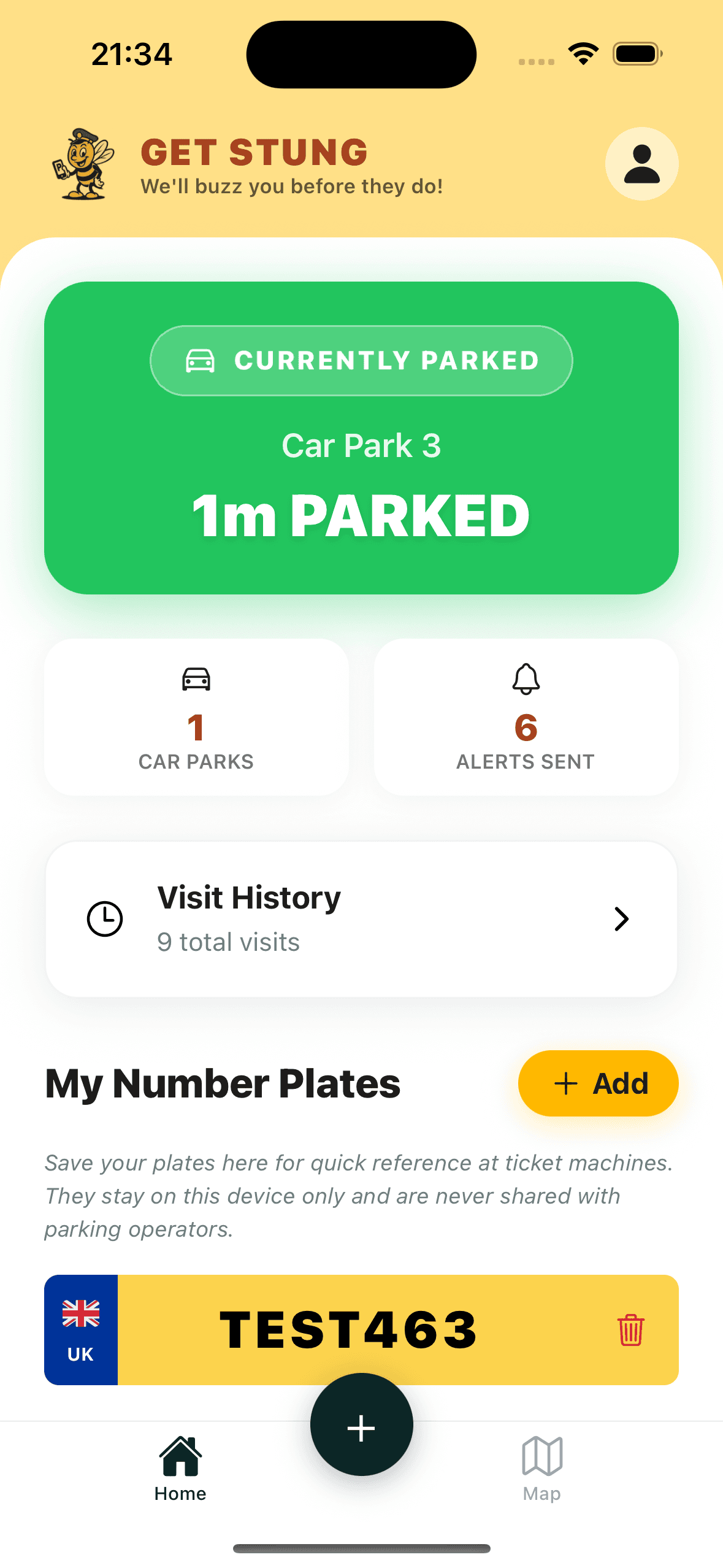The width and height of the screenshot is (723, 1568).
Task: Open the Car Park 3 parked session card
Action: coord(361,439)
